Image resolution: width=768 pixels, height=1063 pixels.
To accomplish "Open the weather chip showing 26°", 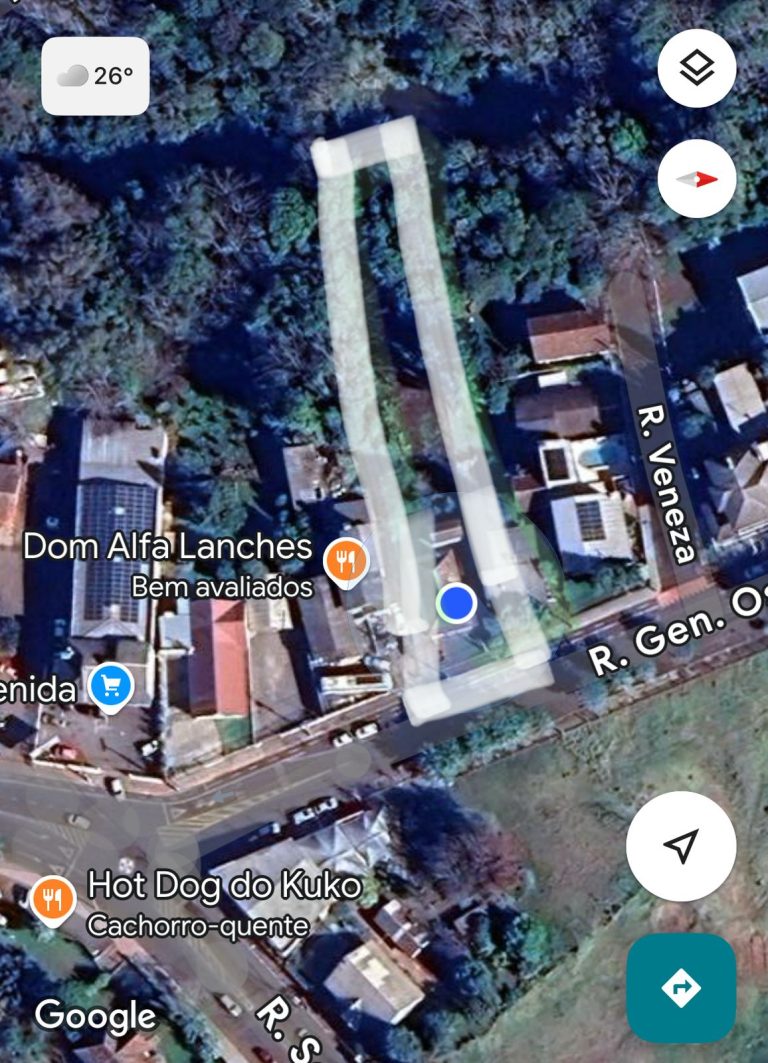I will click(95, 76).
